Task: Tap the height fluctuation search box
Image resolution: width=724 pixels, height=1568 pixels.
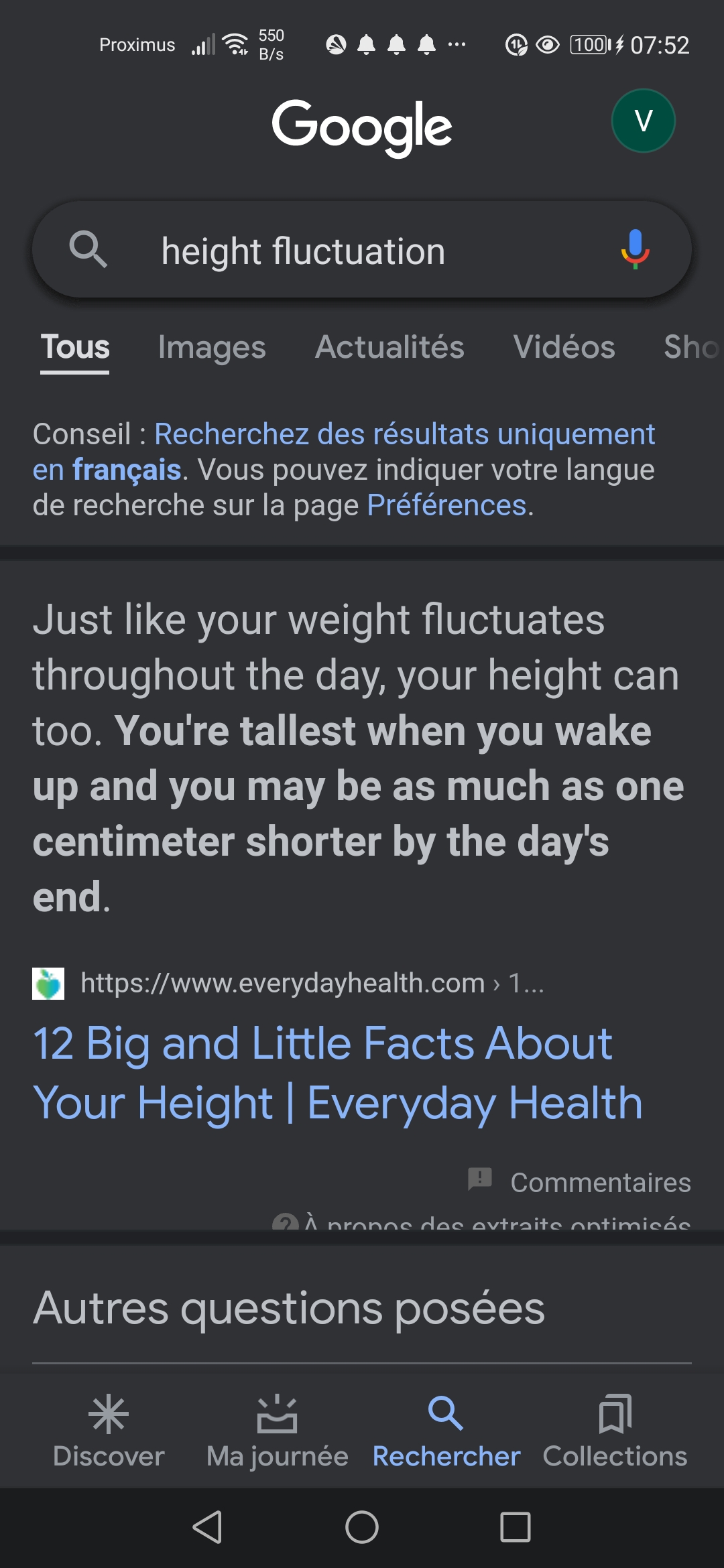Action: click(362, 251)
